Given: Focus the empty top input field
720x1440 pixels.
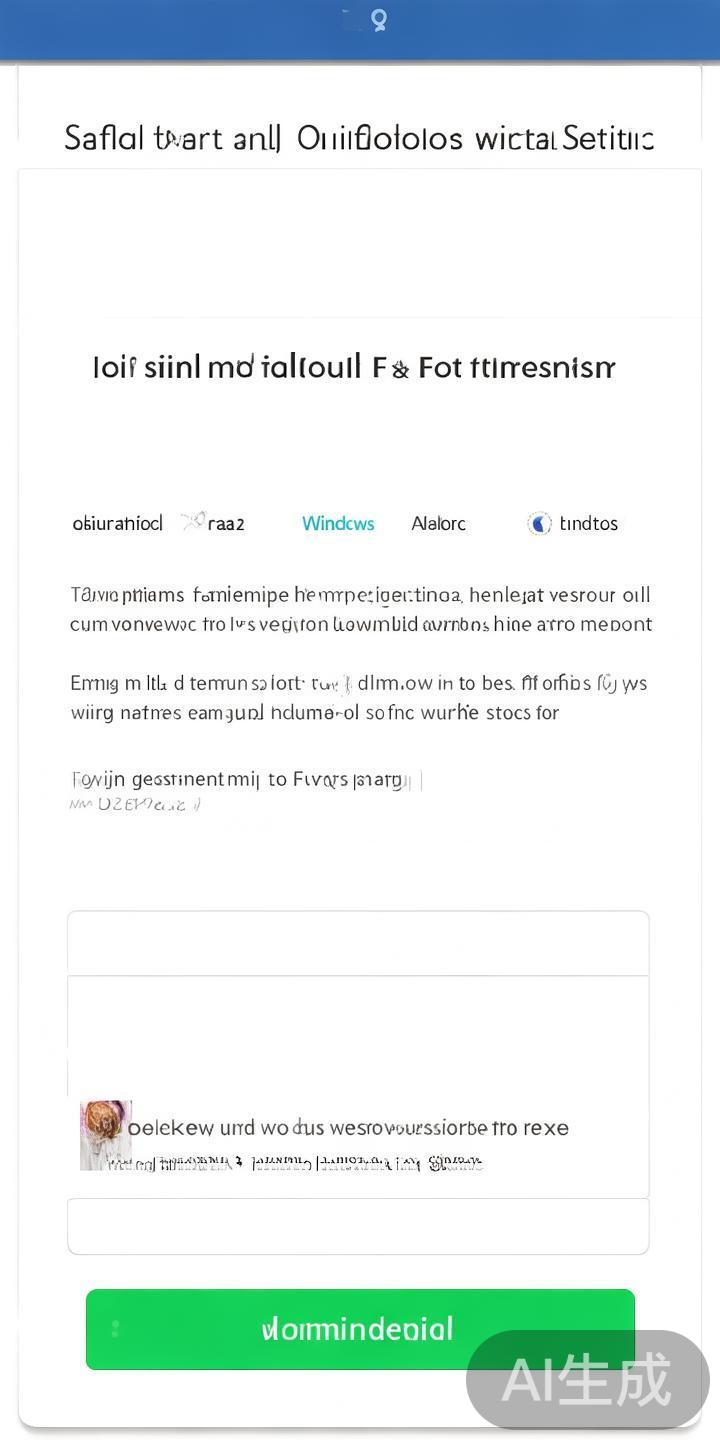Looking at the screenshot, I should click(x=358, y=943).
